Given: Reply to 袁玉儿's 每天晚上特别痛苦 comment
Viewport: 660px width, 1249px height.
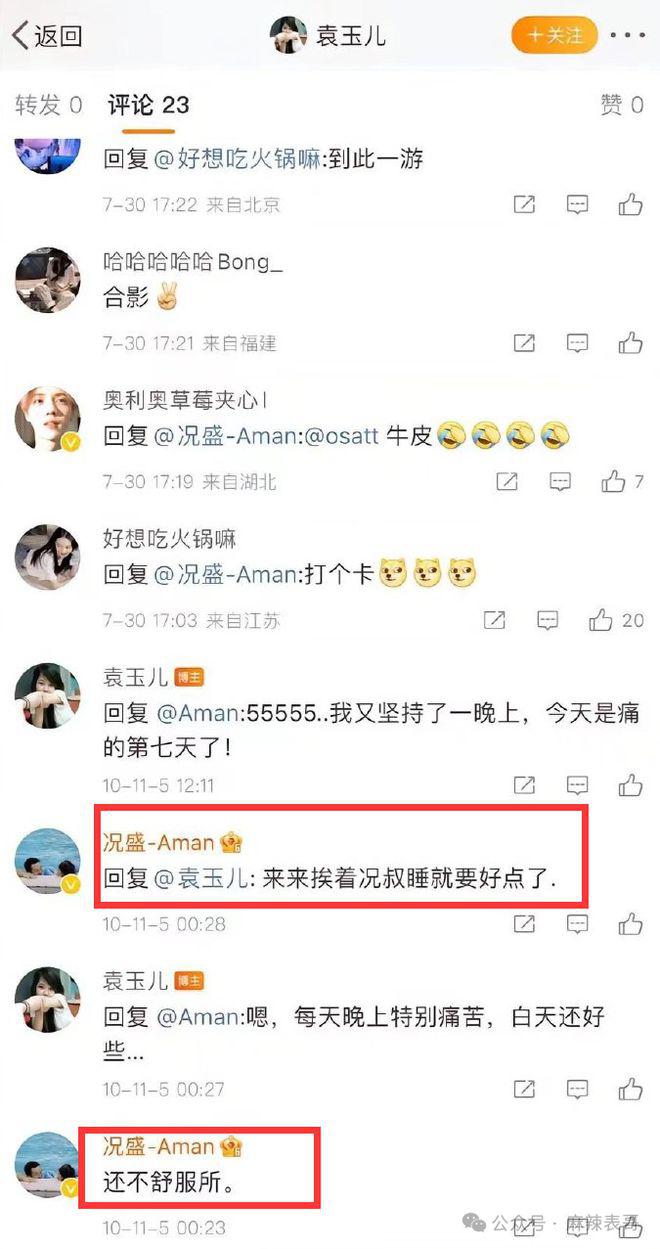Looking at the screenshot, I should coord(577,1088).
